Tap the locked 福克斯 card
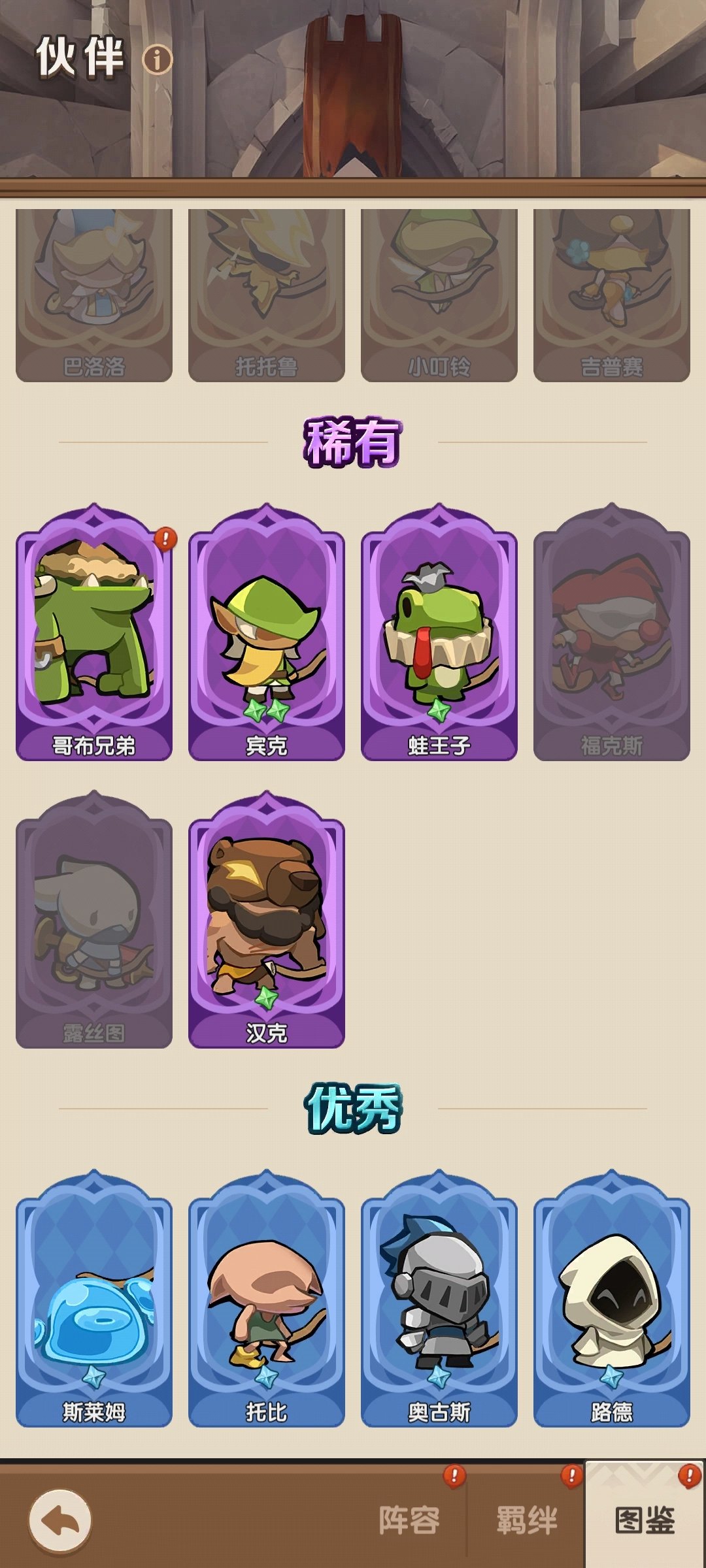The height and width of the screenshot is (1568, 706). point(612,634)
